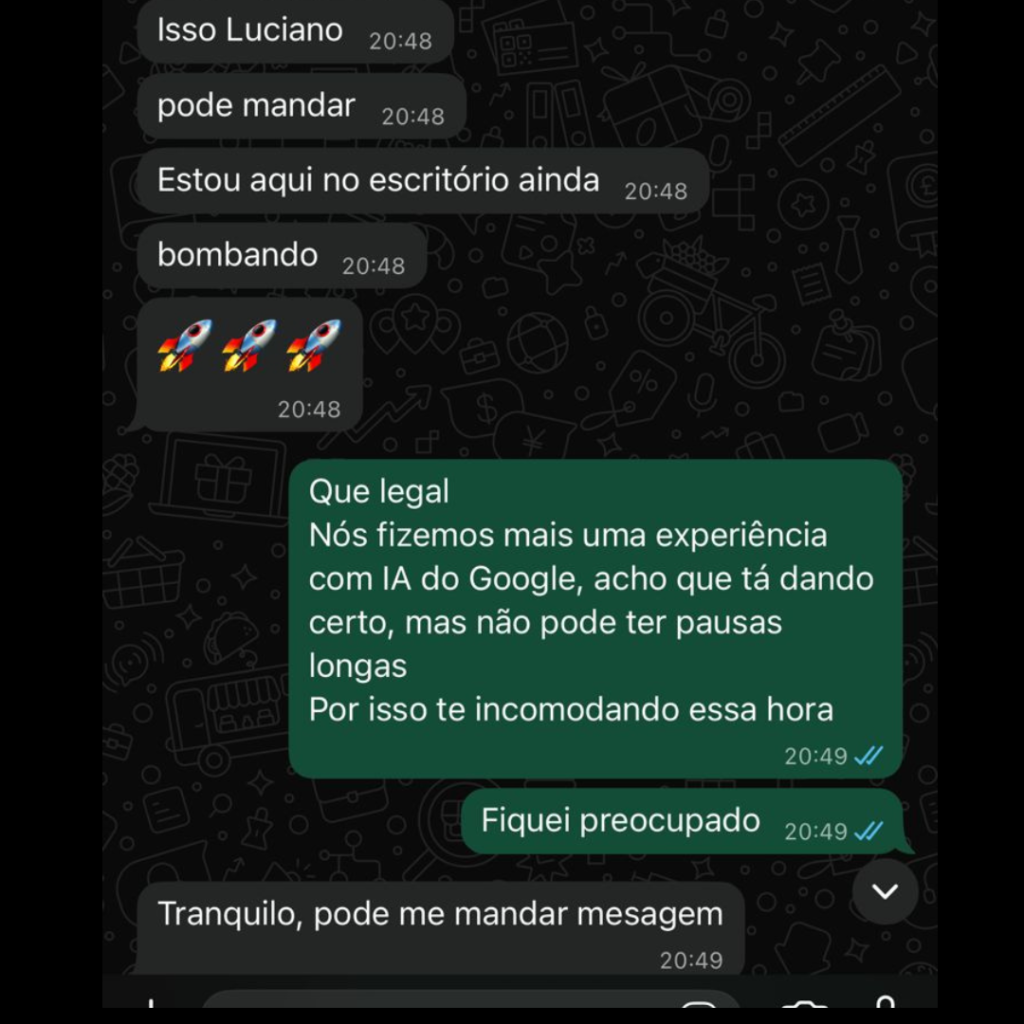Jump to latest messages with down chevron
The height and width of the screenshot is (1024, 1024).
885,890
